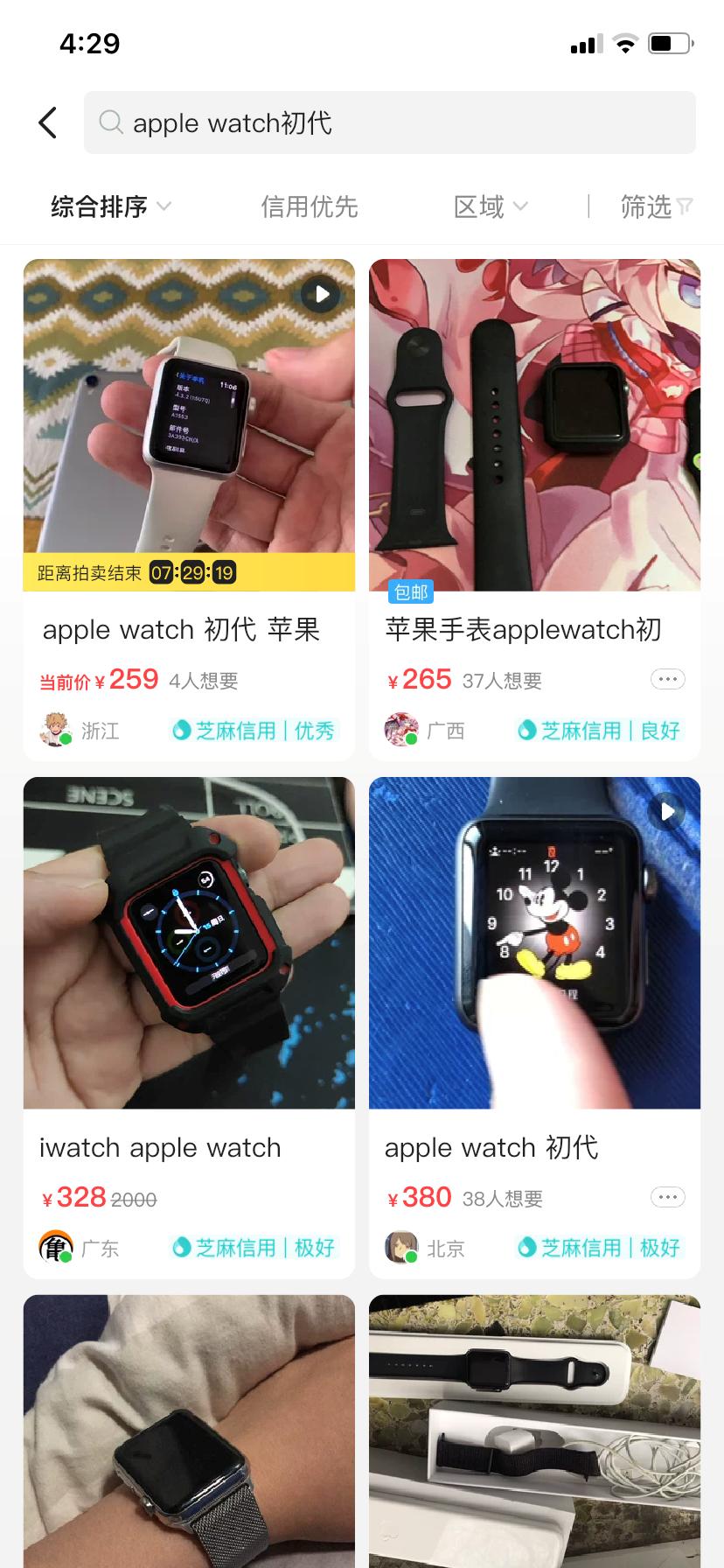Play the video on the first listing
Viewport: 724px width, 1568px height.
pyautogui.click(x=321, y=294)
